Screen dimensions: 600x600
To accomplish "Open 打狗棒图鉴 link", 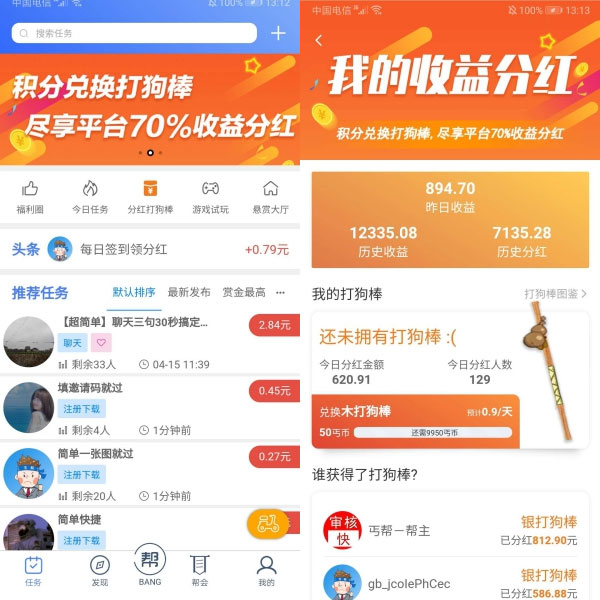I will coord(555,294).
